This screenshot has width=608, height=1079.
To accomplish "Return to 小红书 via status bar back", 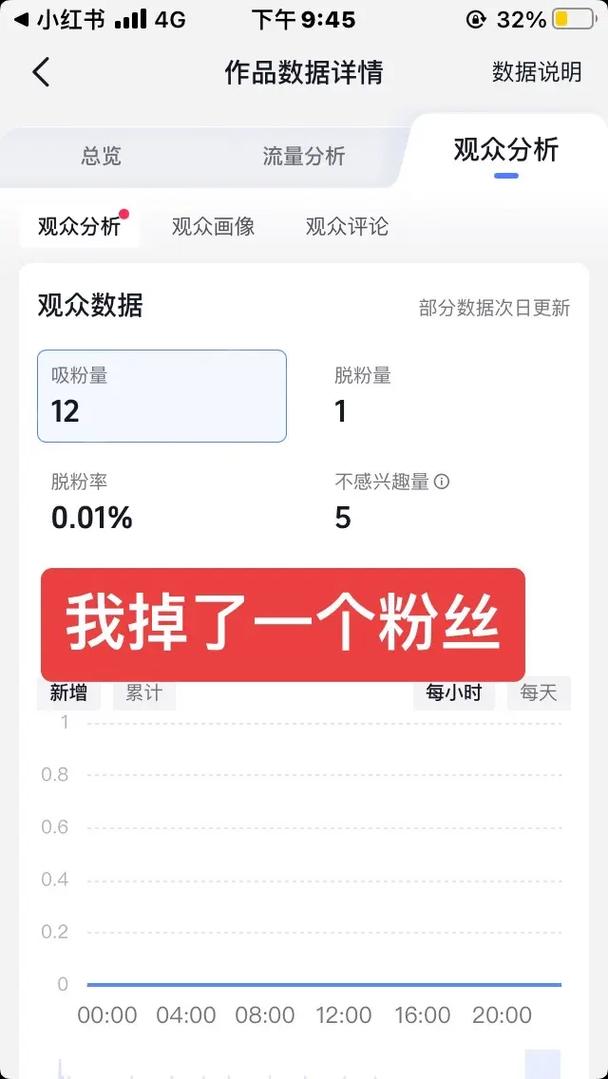I will click(60, 19).
